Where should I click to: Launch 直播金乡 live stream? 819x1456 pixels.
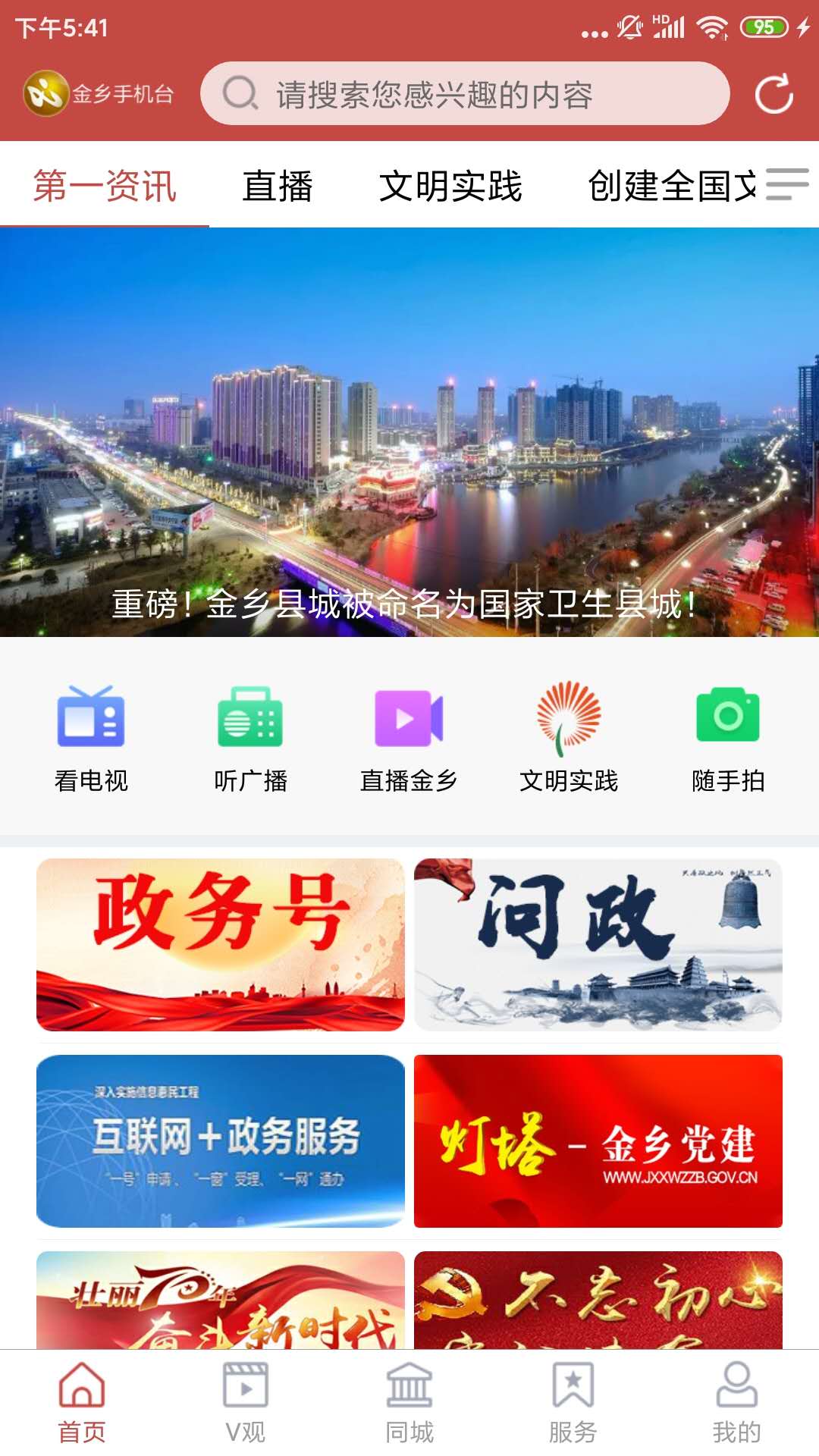(409, 739)
